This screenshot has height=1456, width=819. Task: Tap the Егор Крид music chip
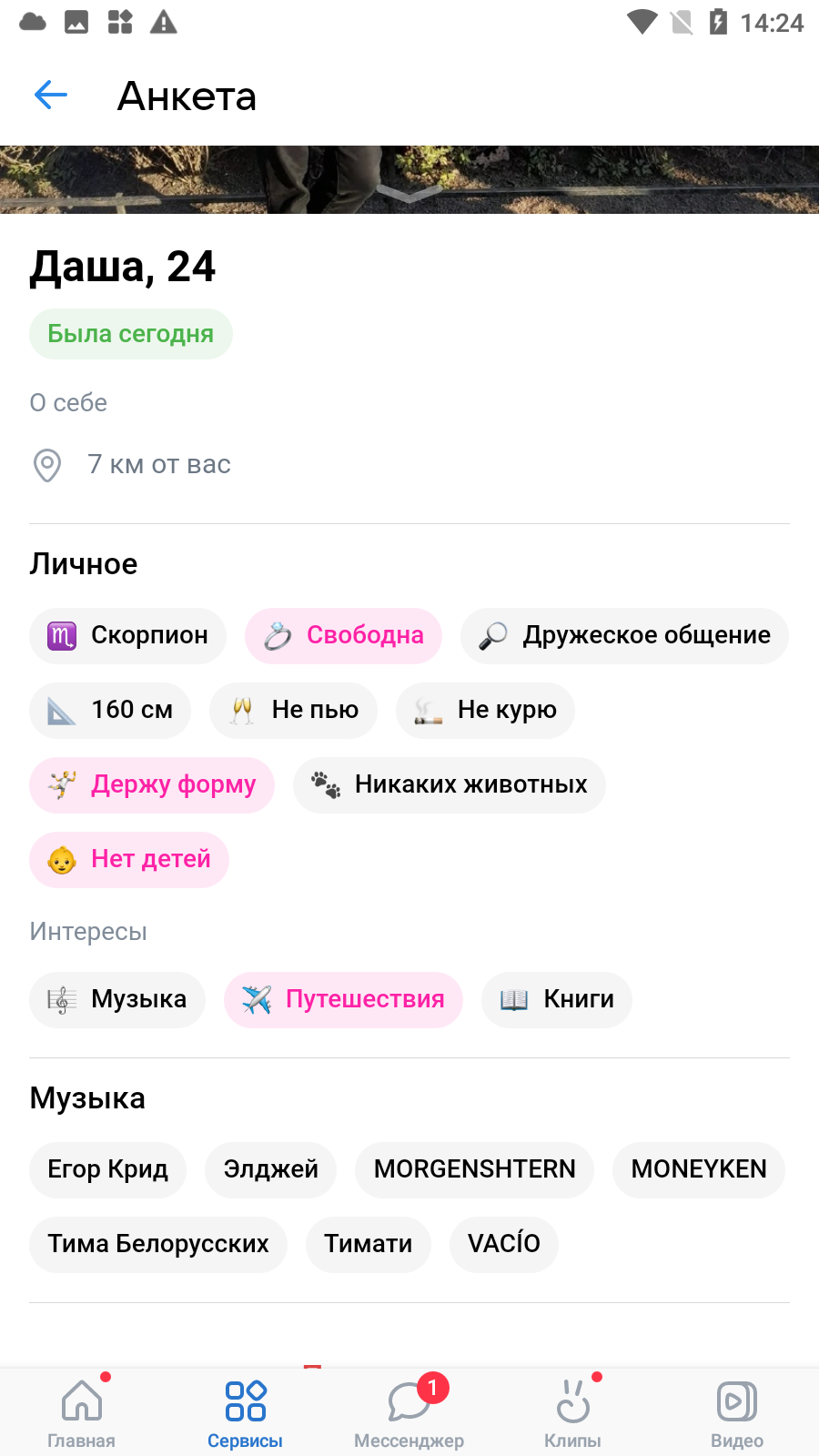(107, 1169)
